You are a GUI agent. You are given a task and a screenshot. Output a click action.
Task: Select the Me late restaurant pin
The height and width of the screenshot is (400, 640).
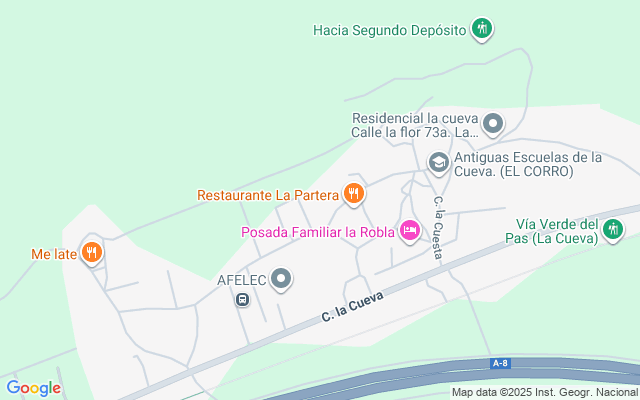pos(92,253)
